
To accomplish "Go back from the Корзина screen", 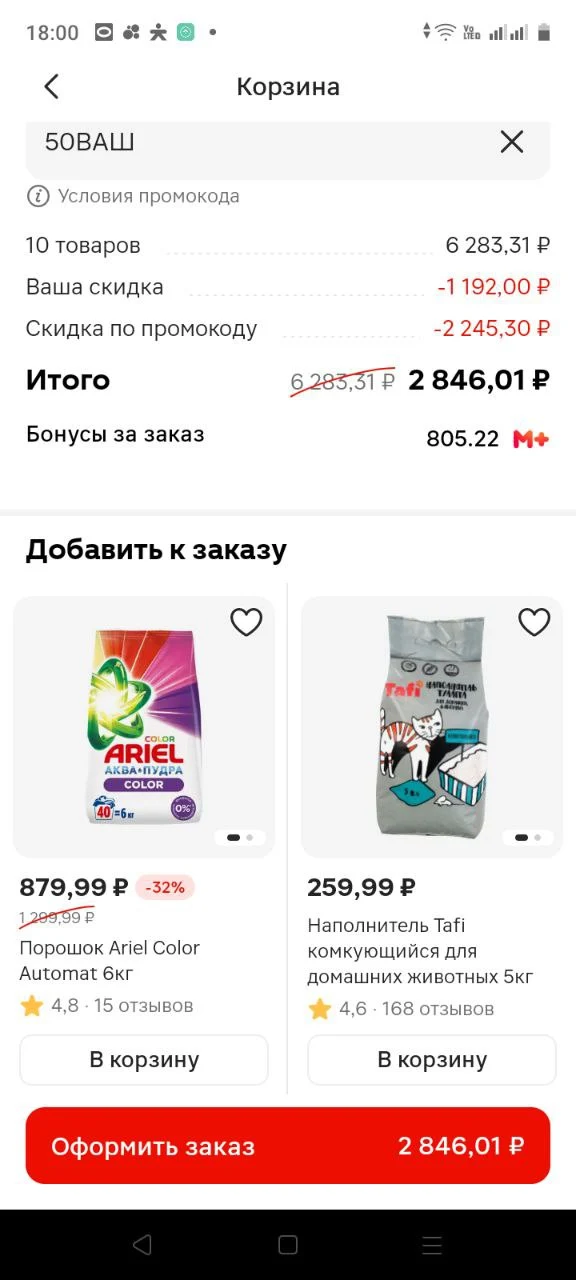I will tap(52, 87).
